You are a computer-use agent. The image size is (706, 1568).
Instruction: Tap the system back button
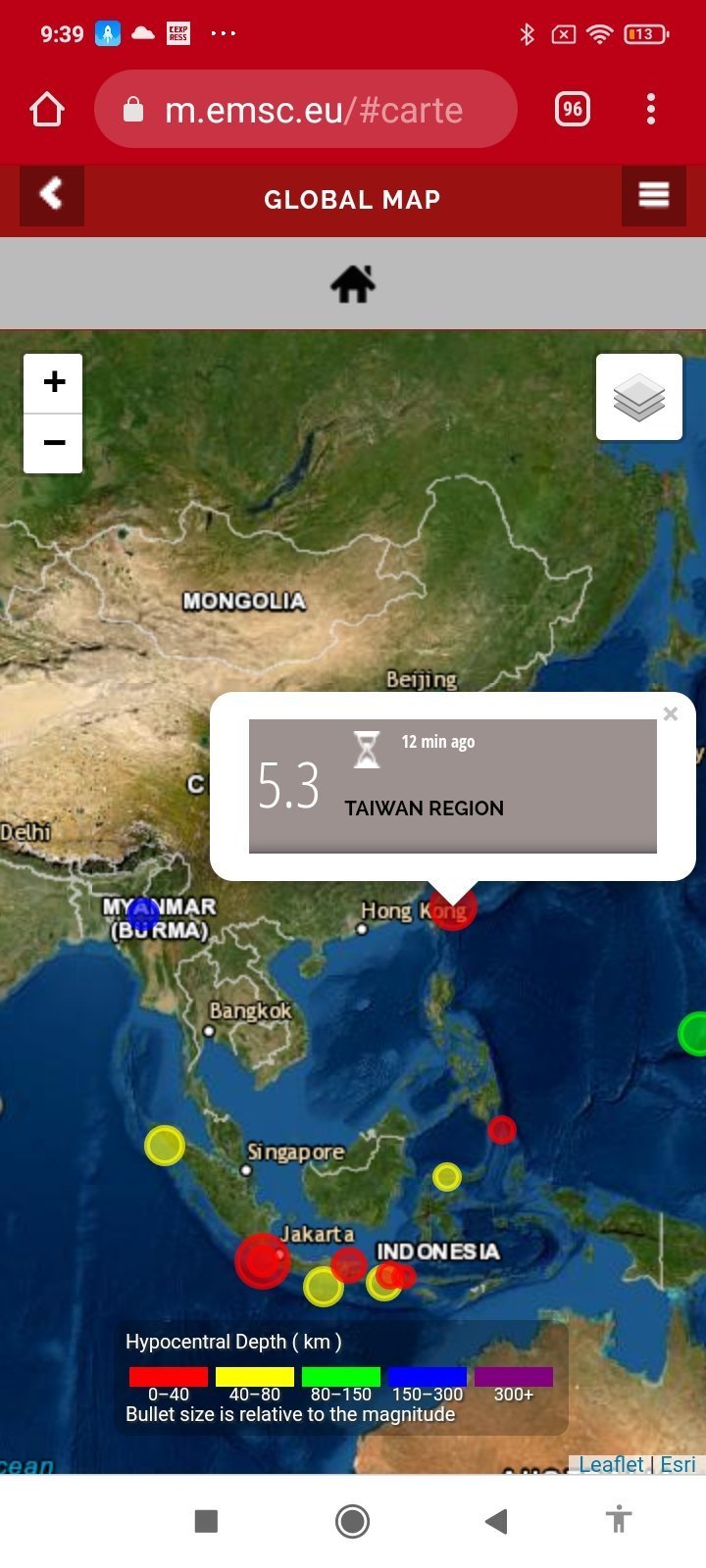tap(496, 1521)
